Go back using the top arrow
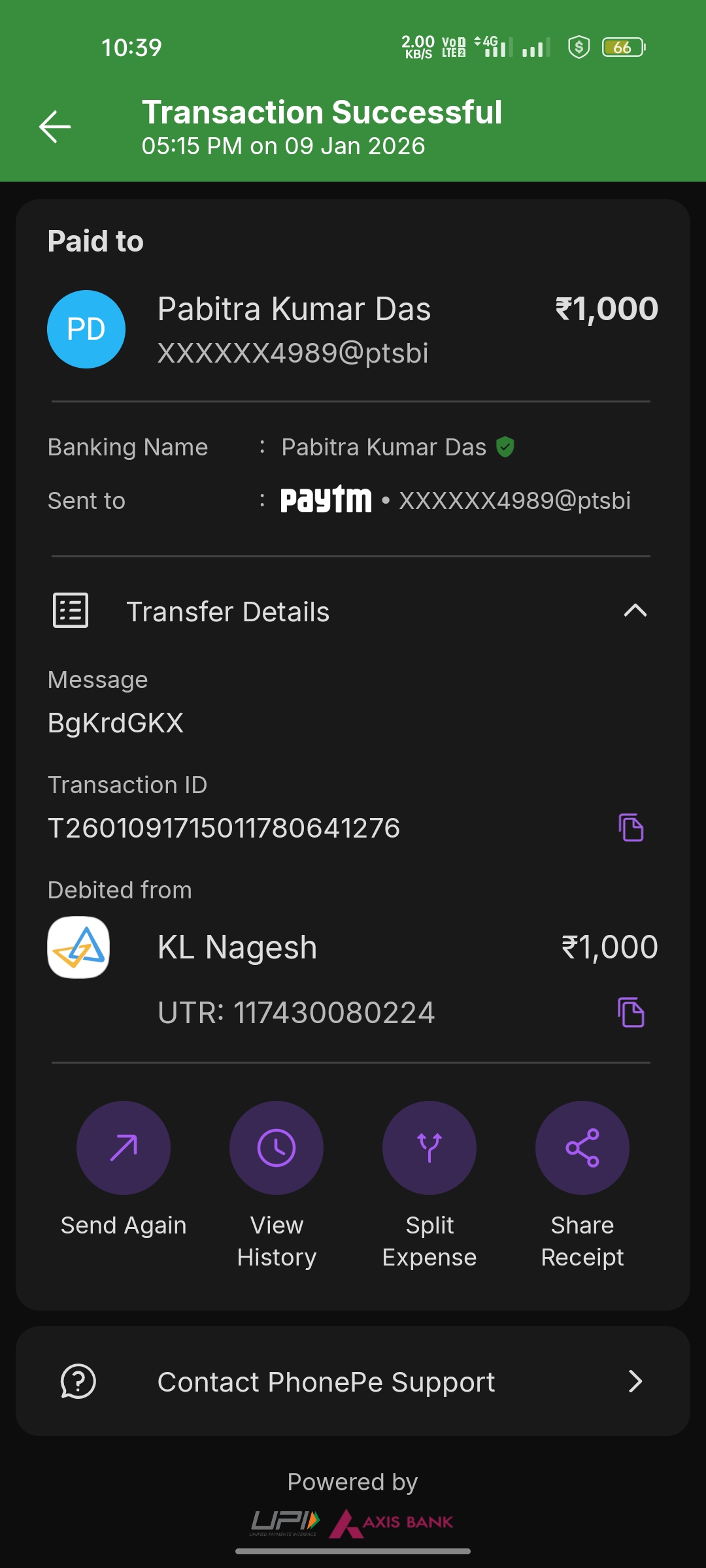Screen dimensions: 706x1568 (55, 127)
